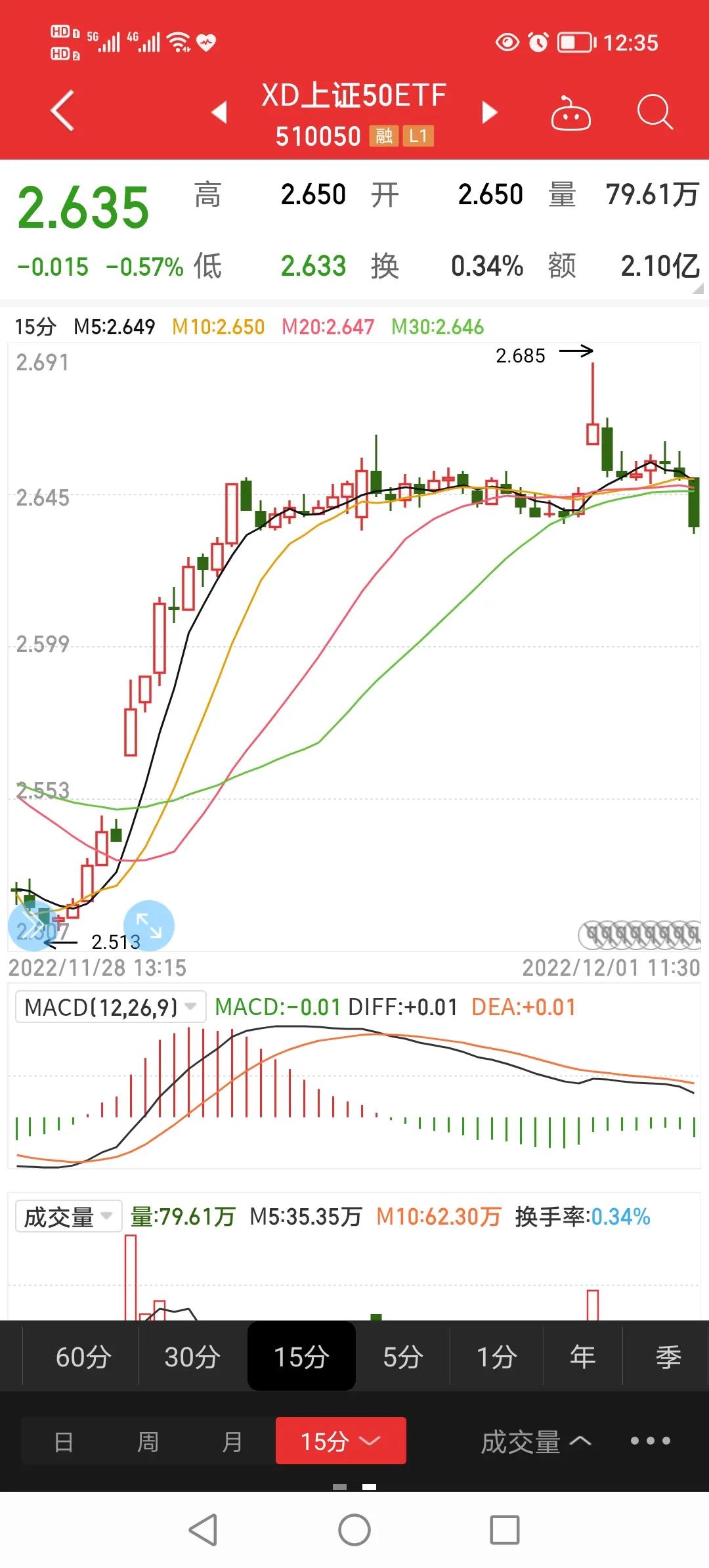This screenshot has width=709, height=1568.
Task: Open the search magnifier
Action: [655, 112]
